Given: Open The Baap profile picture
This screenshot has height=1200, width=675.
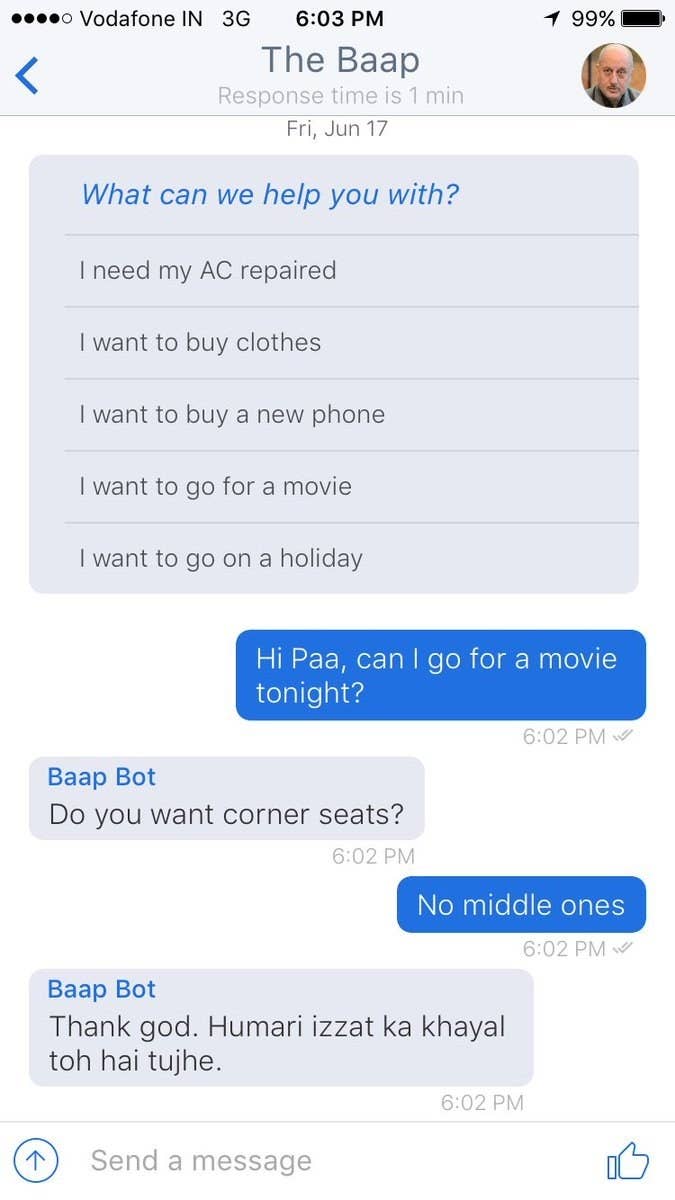Looking at the screenshot, I should pos(614,75).
